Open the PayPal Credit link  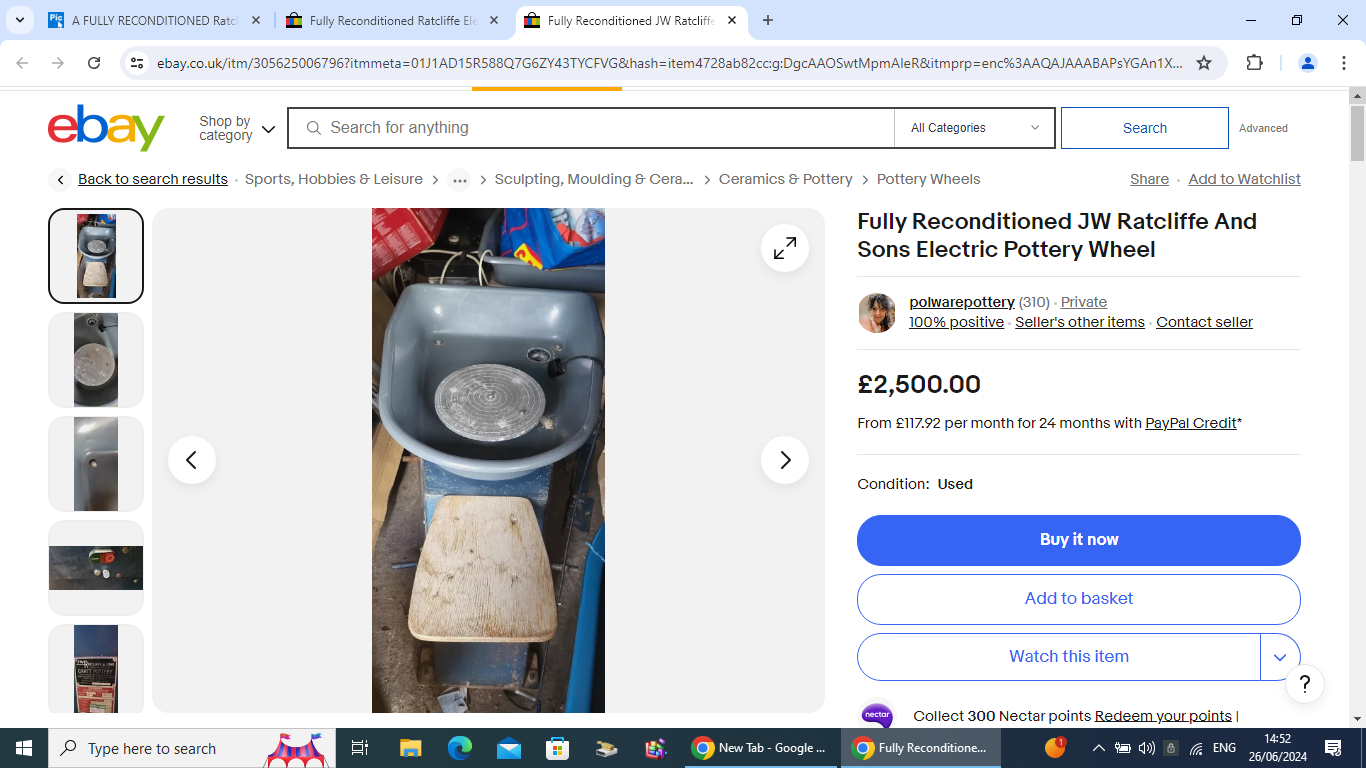(1190, 424)
